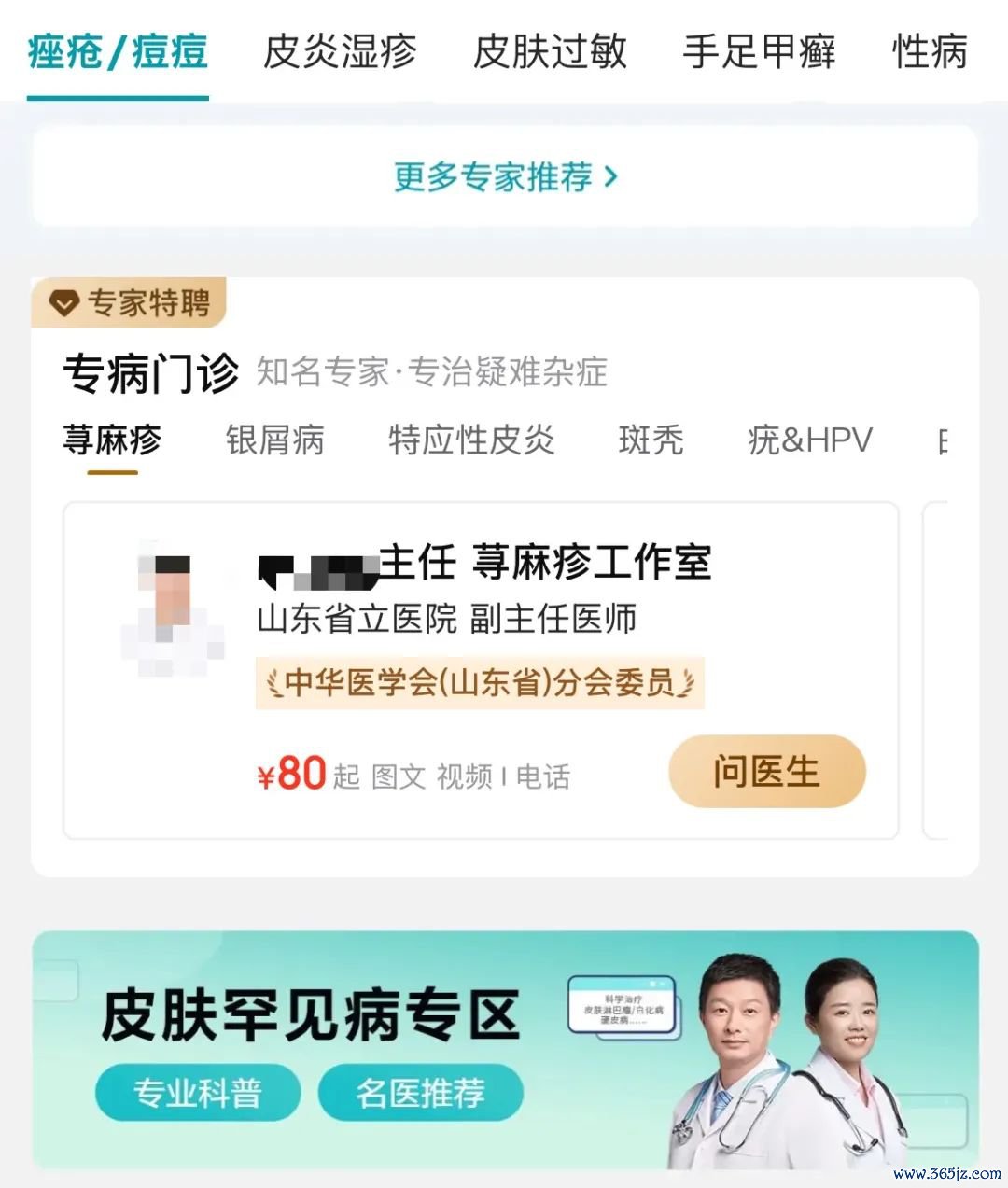
Task: Open 专业科普 in rare disease banner
Action: pyautogui.click(x=197, y=1093)
